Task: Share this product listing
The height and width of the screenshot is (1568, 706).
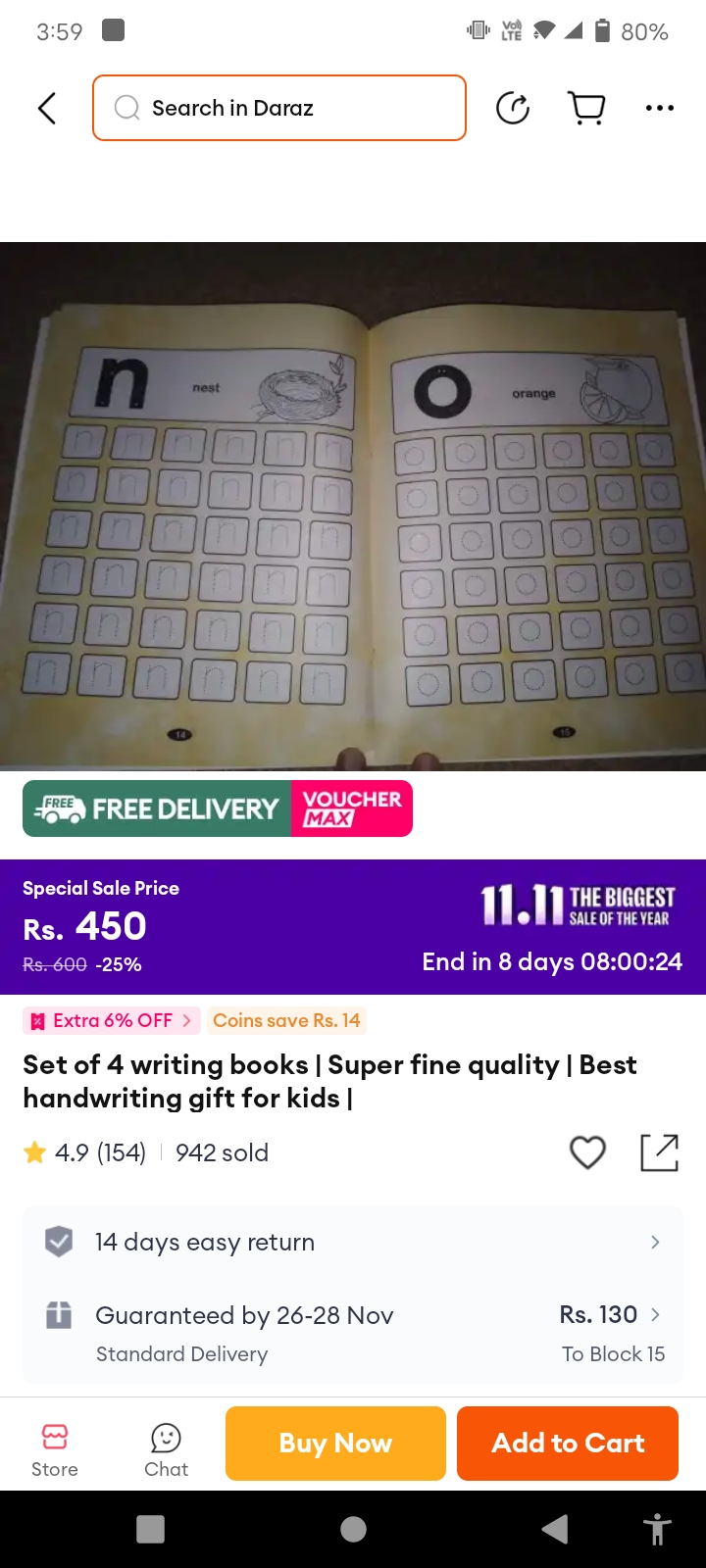Action: (x=659, y=1152)
